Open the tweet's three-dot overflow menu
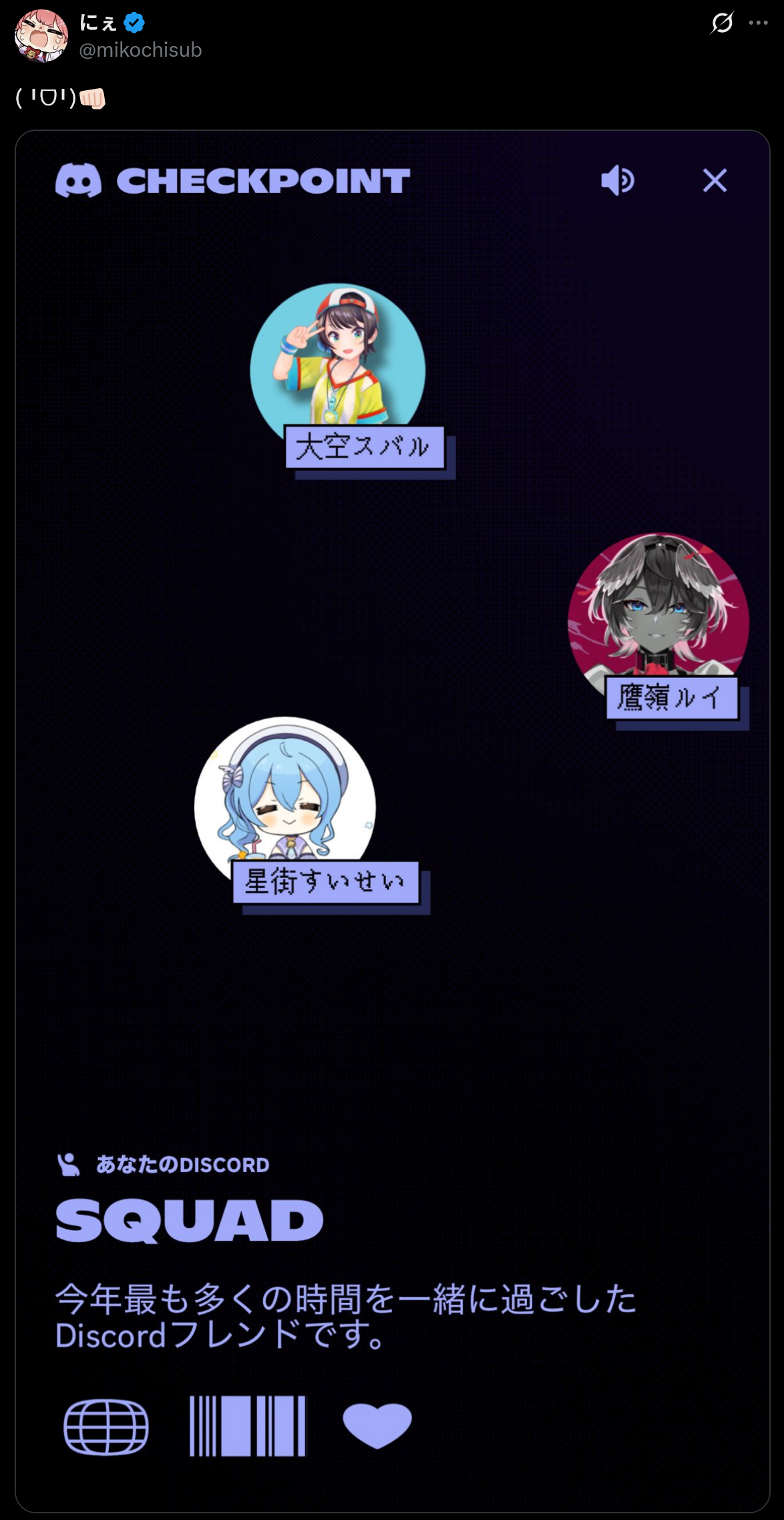This screenshot has width=784, height=1520. (758, 23)
